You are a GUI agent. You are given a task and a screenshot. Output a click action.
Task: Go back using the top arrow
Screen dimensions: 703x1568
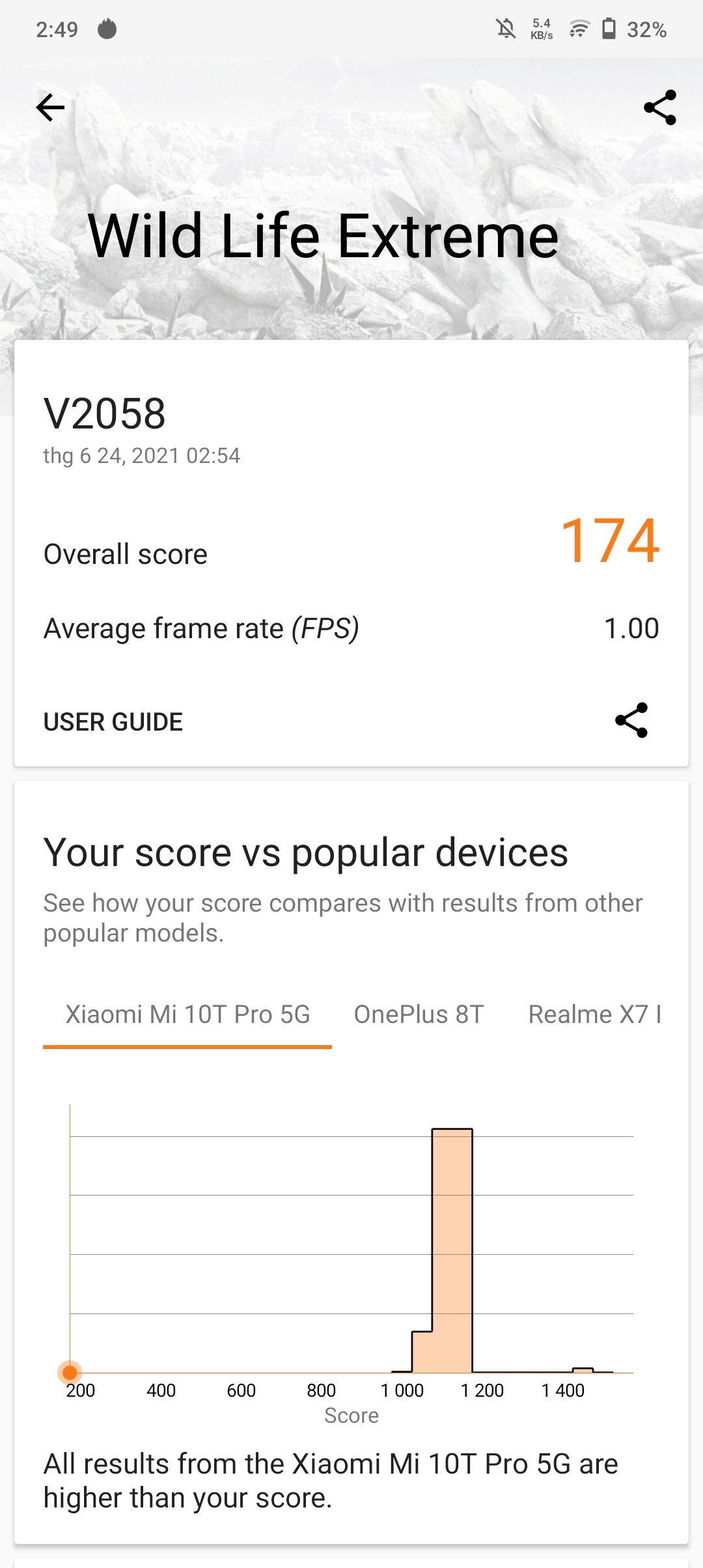50,107
